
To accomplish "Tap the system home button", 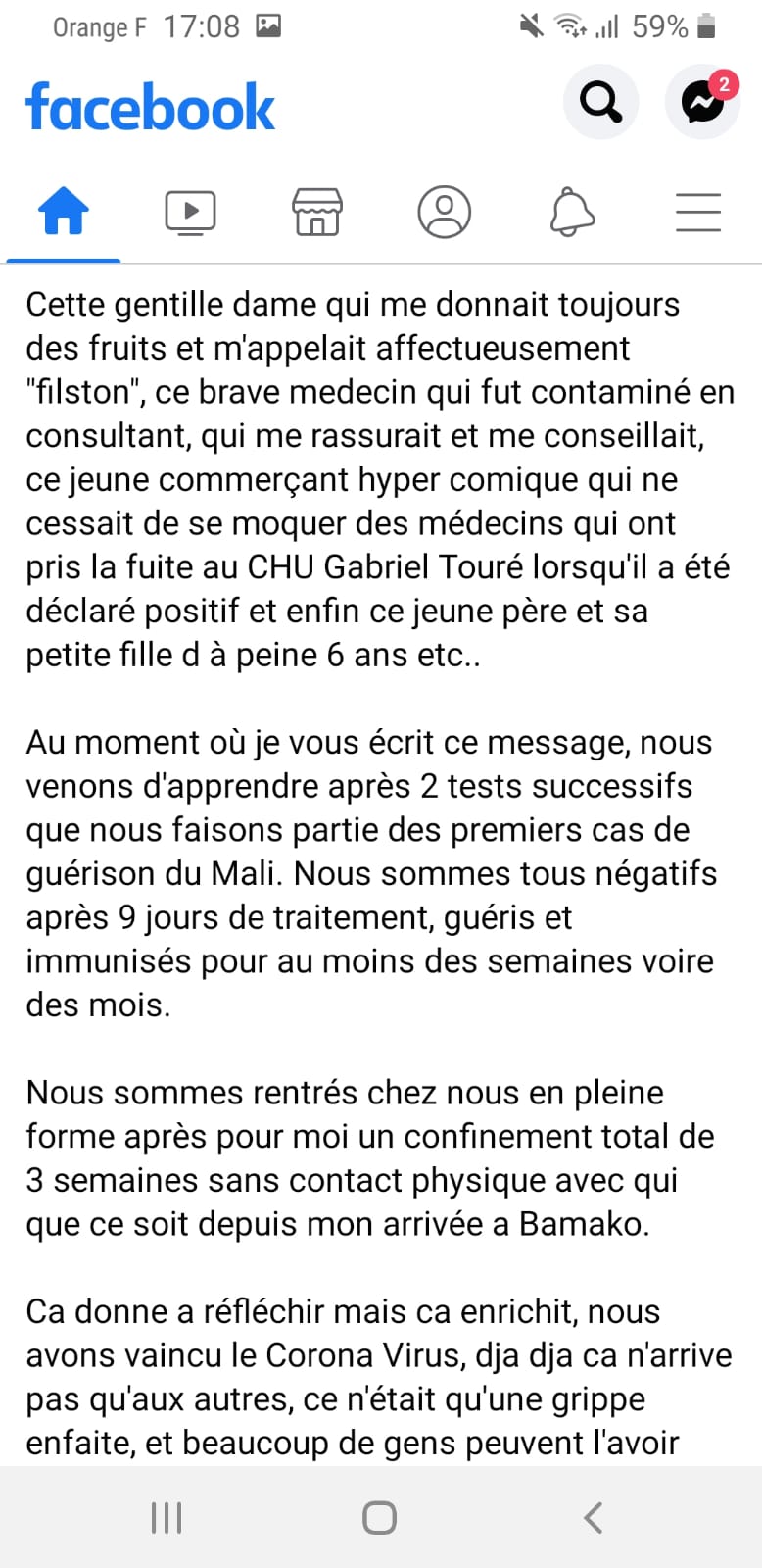I will 379,1517.
